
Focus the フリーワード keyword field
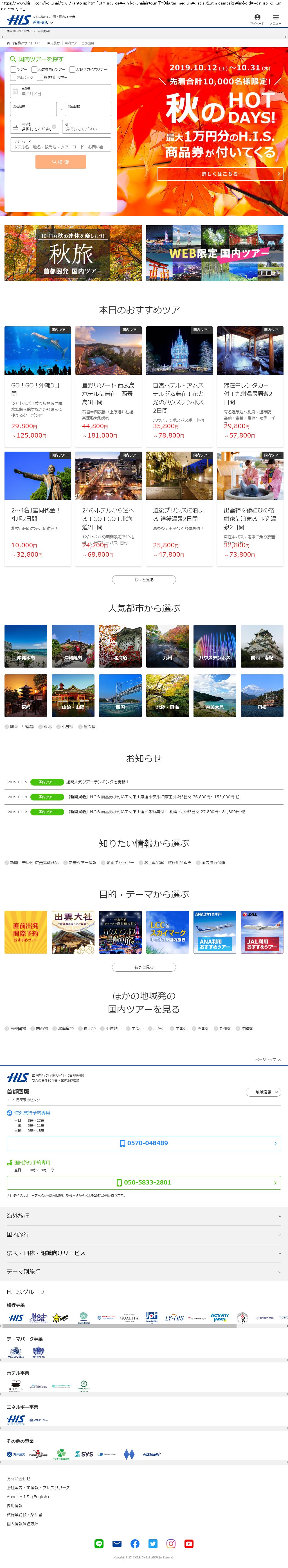point(61,144)
